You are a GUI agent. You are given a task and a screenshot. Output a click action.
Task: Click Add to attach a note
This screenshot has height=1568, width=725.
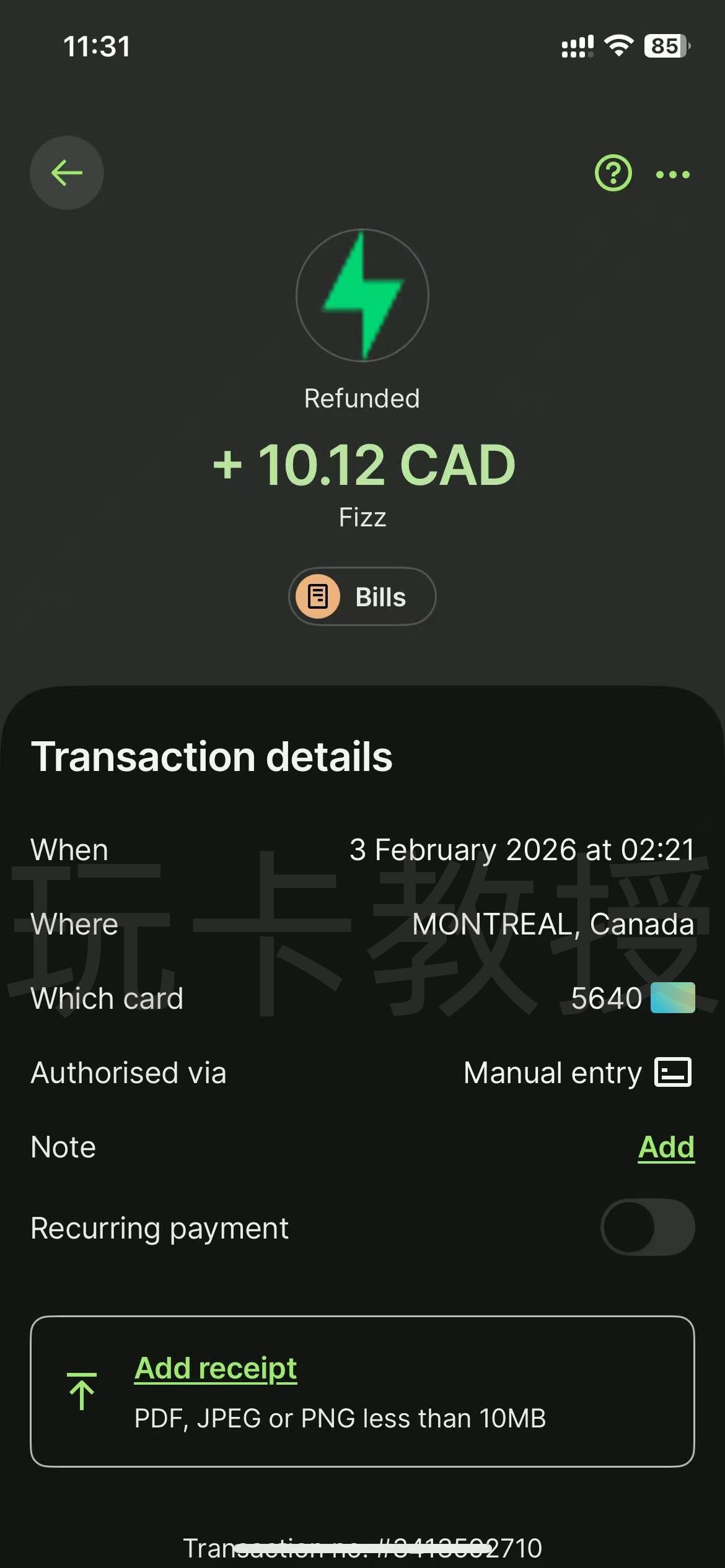click(666, 1147)
